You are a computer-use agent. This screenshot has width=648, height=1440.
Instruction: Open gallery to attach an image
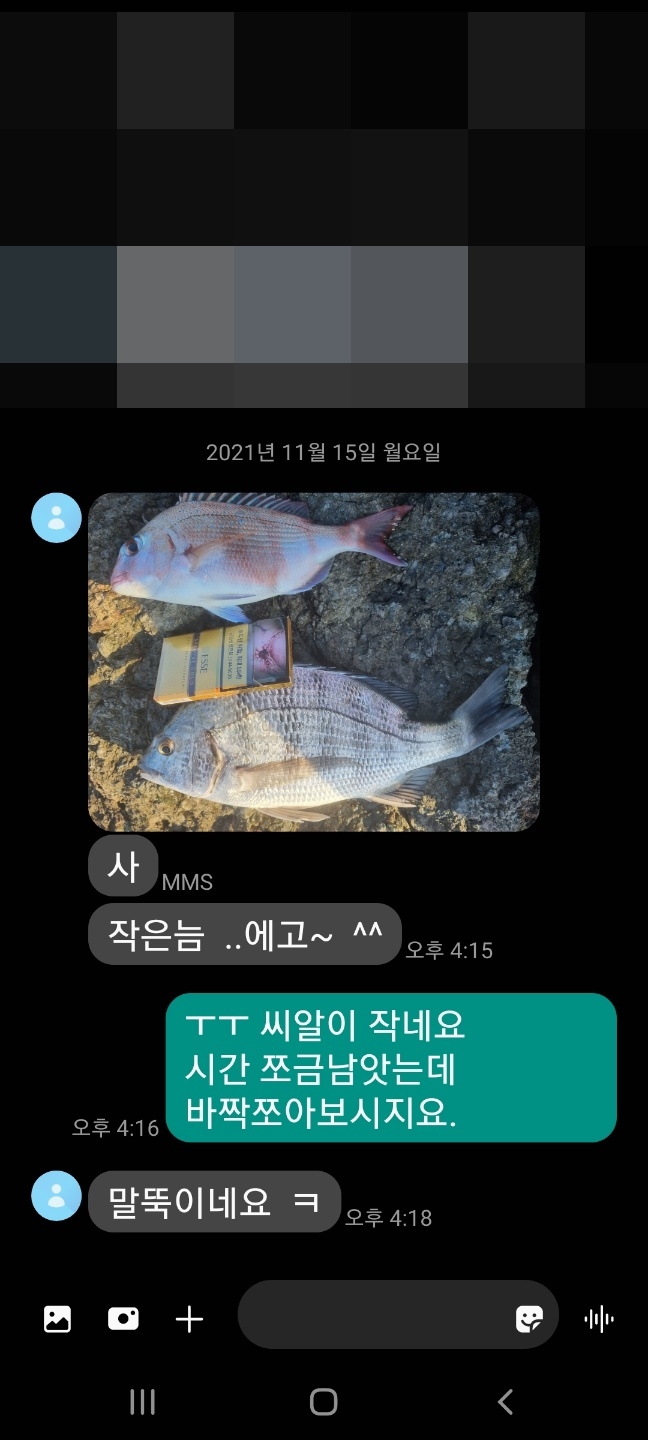click(57, 1319)
